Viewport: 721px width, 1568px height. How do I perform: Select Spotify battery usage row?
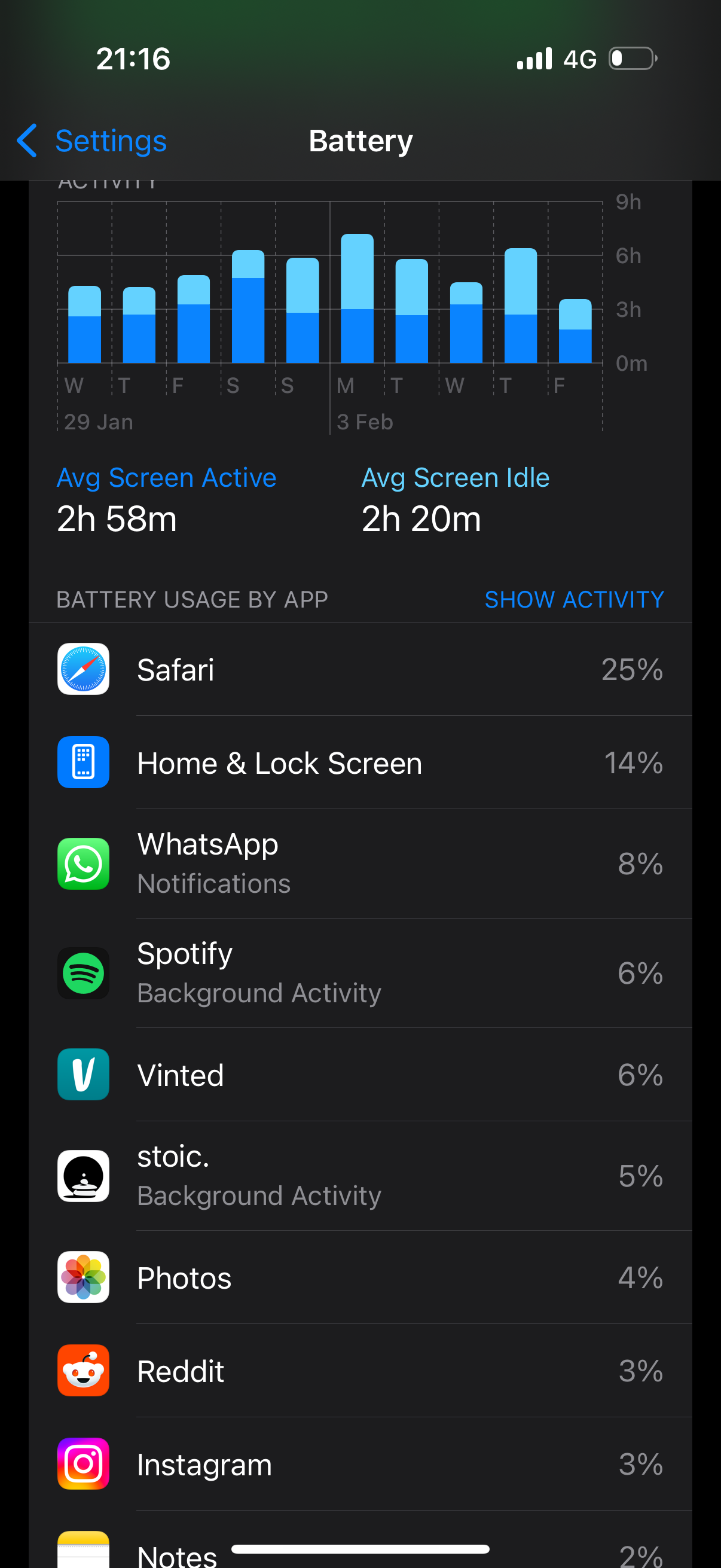(x=360, y=973)
